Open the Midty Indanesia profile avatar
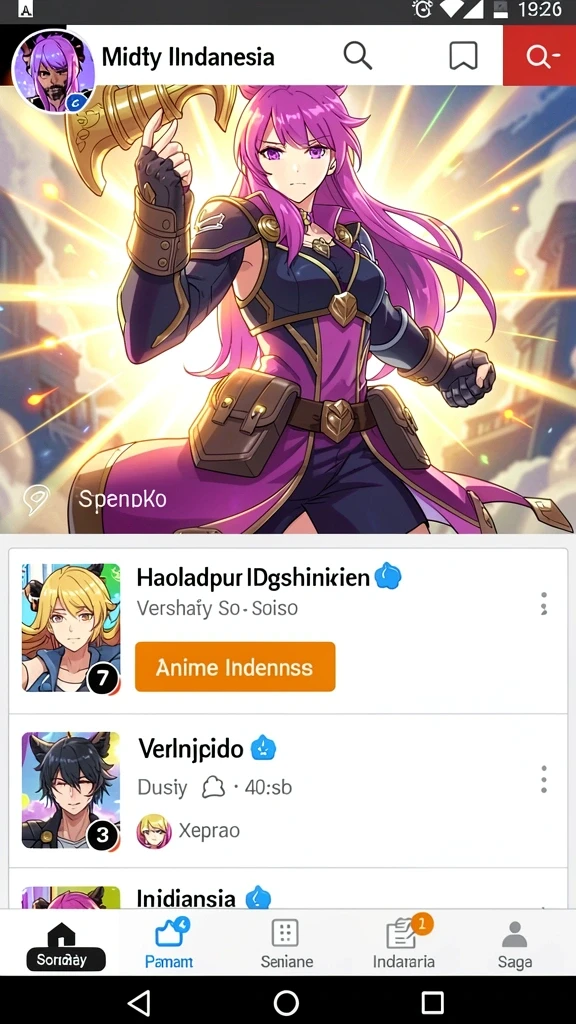This screenshot has height=1024, width=576. (x=54, y=71)
